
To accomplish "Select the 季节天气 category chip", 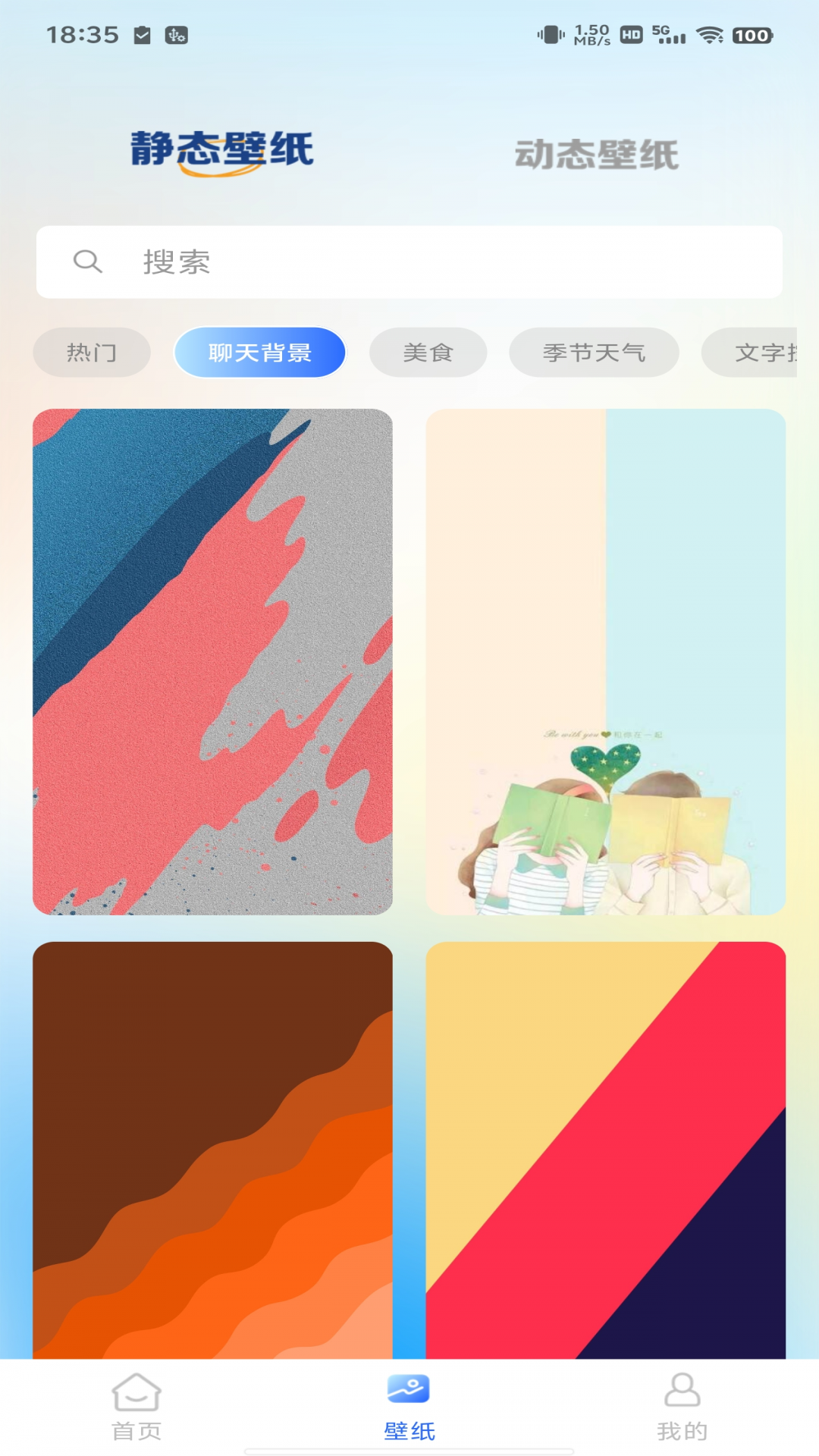I will coord(594,352).
